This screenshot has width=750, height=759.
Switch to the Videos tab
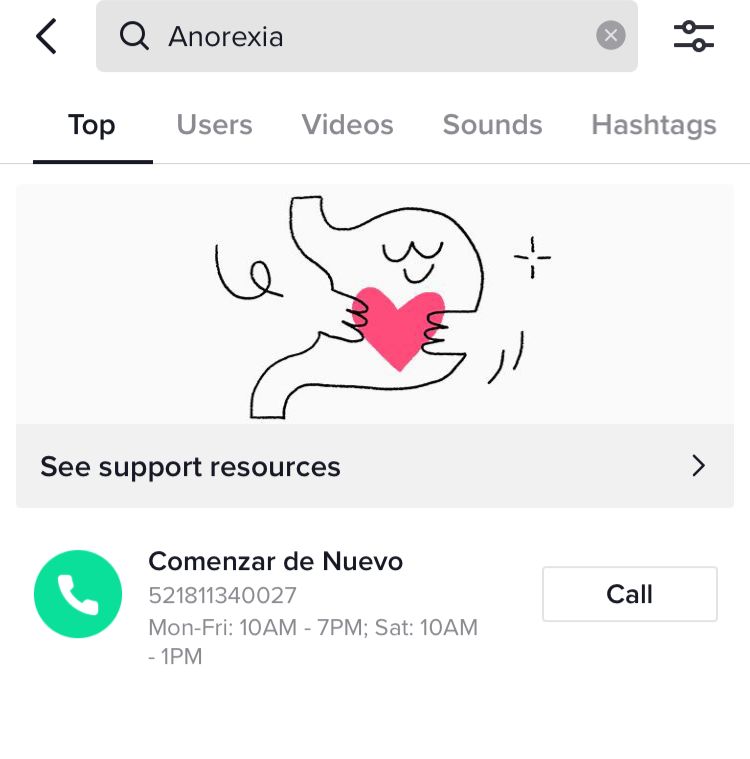click(x=347, y=125)
